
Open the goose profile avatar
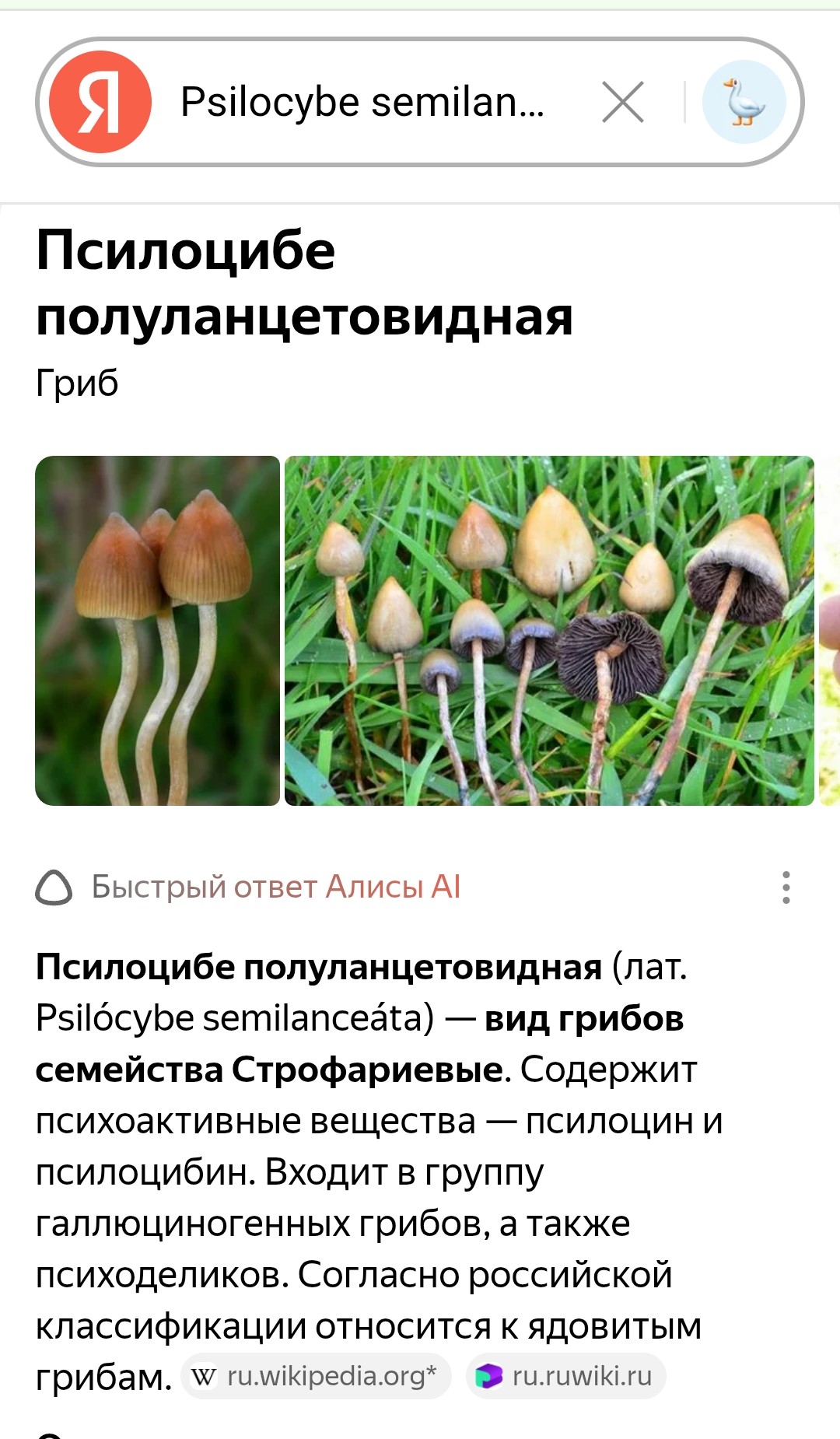click(744, 102)
